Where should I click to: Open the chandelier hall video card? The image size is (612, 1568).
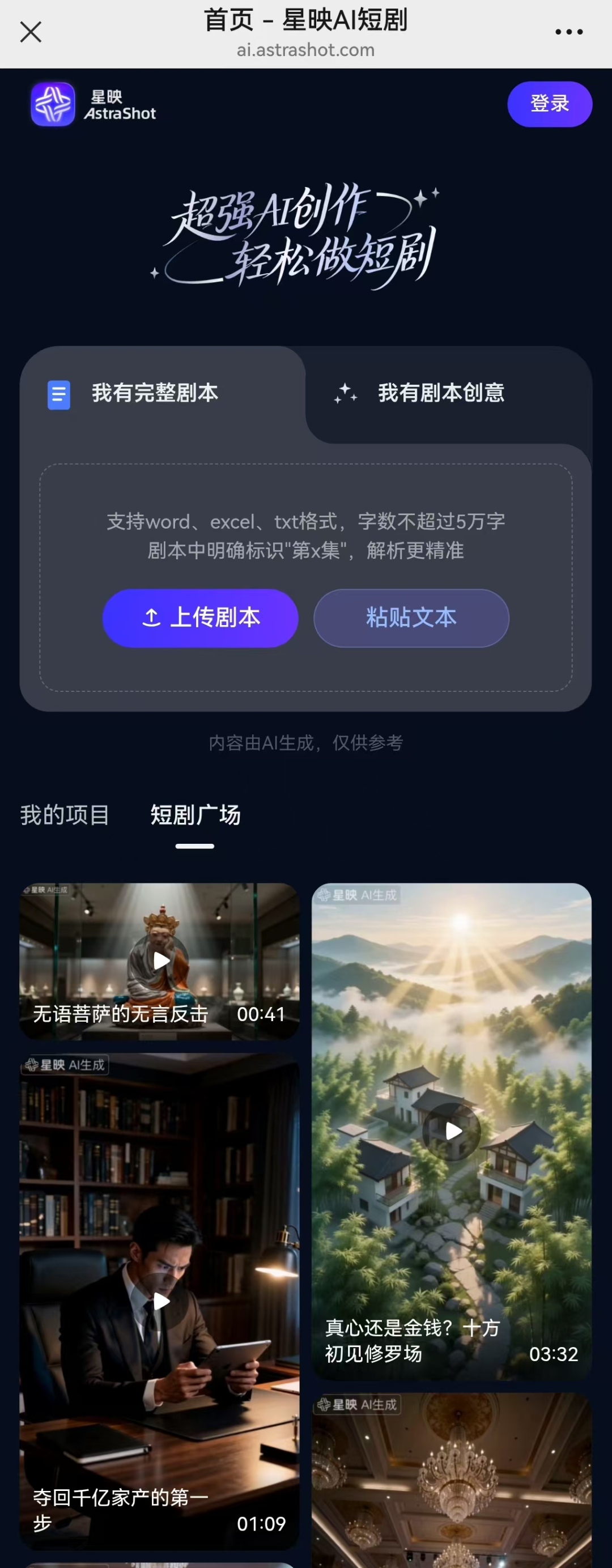[x=451, y=1480]
